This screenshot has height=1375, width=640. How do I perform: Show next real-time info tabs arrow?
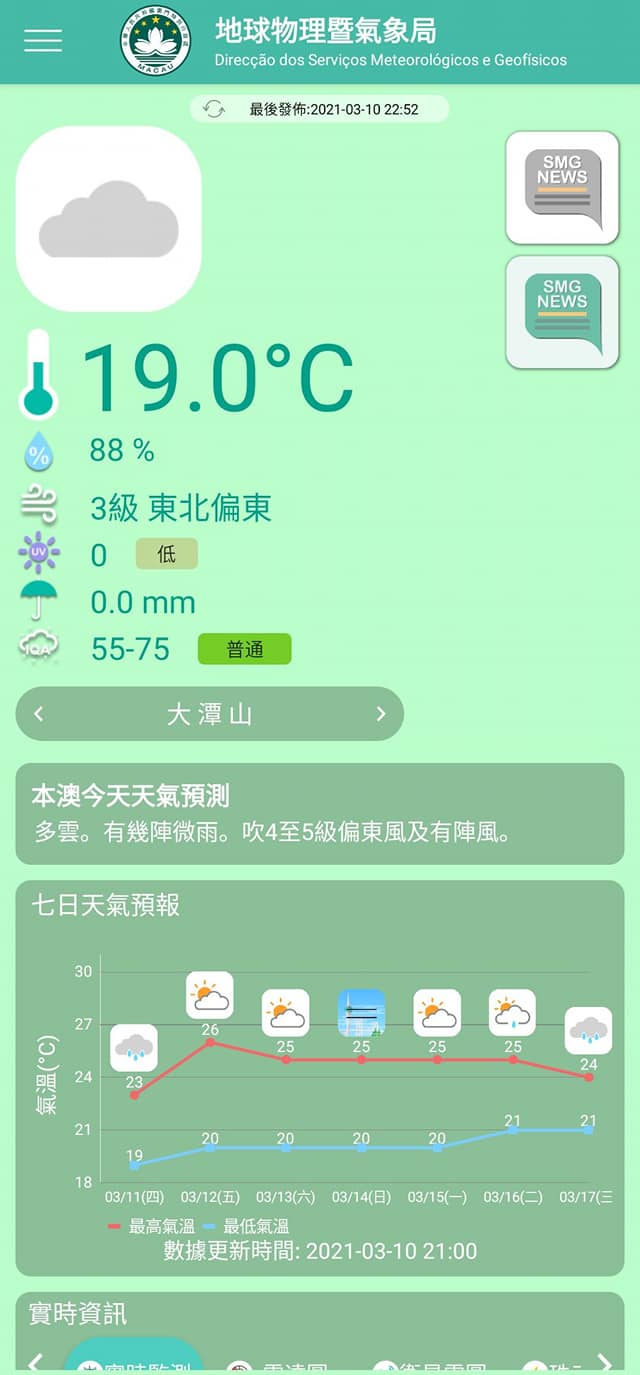tap(604, 1363)
